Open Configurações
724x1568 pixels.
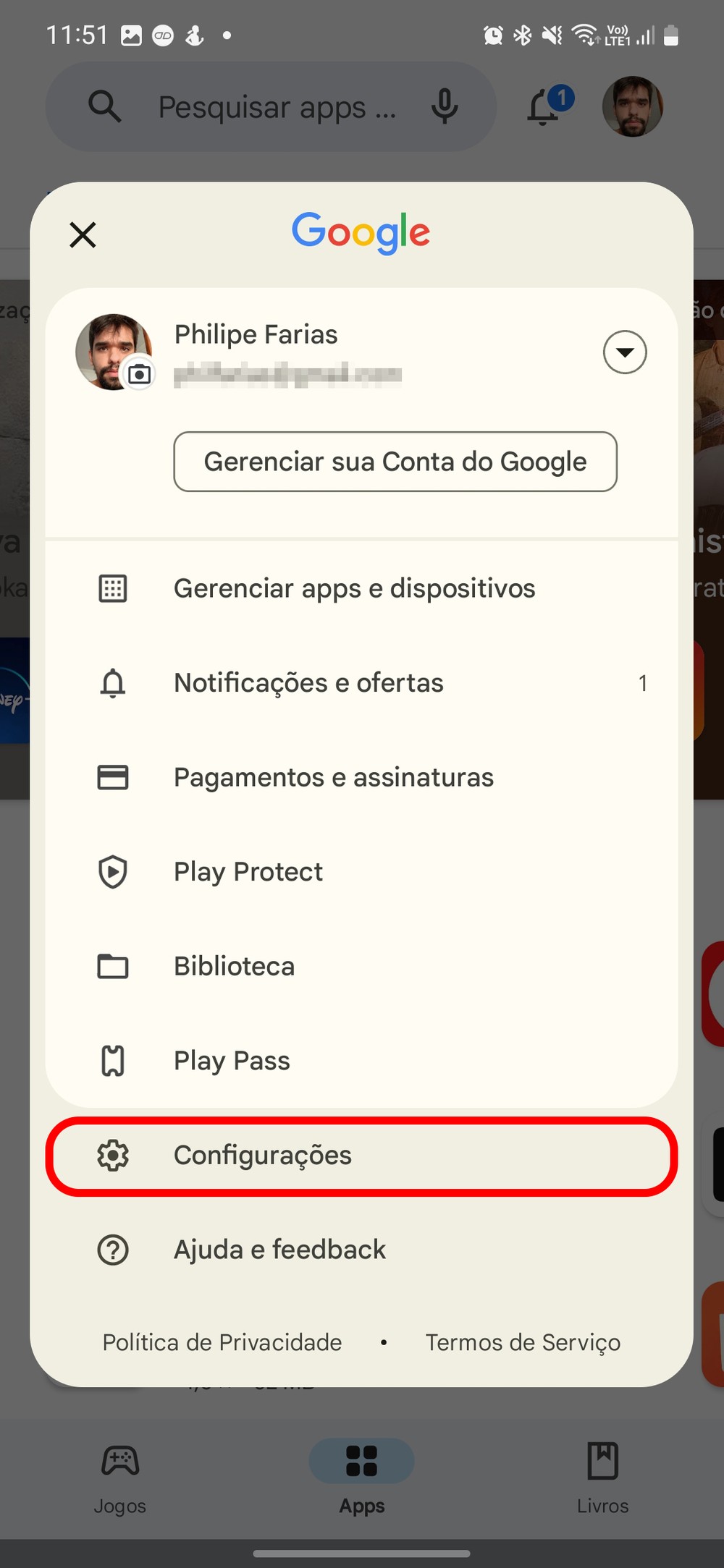(x=263, y=1156)
